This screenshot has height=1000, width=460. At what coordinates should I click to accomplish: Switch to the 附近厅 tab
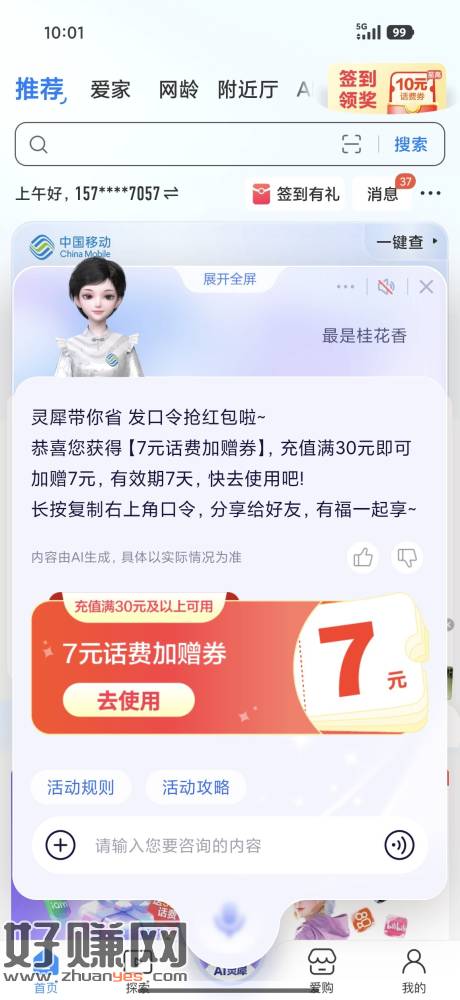point(248,90)
